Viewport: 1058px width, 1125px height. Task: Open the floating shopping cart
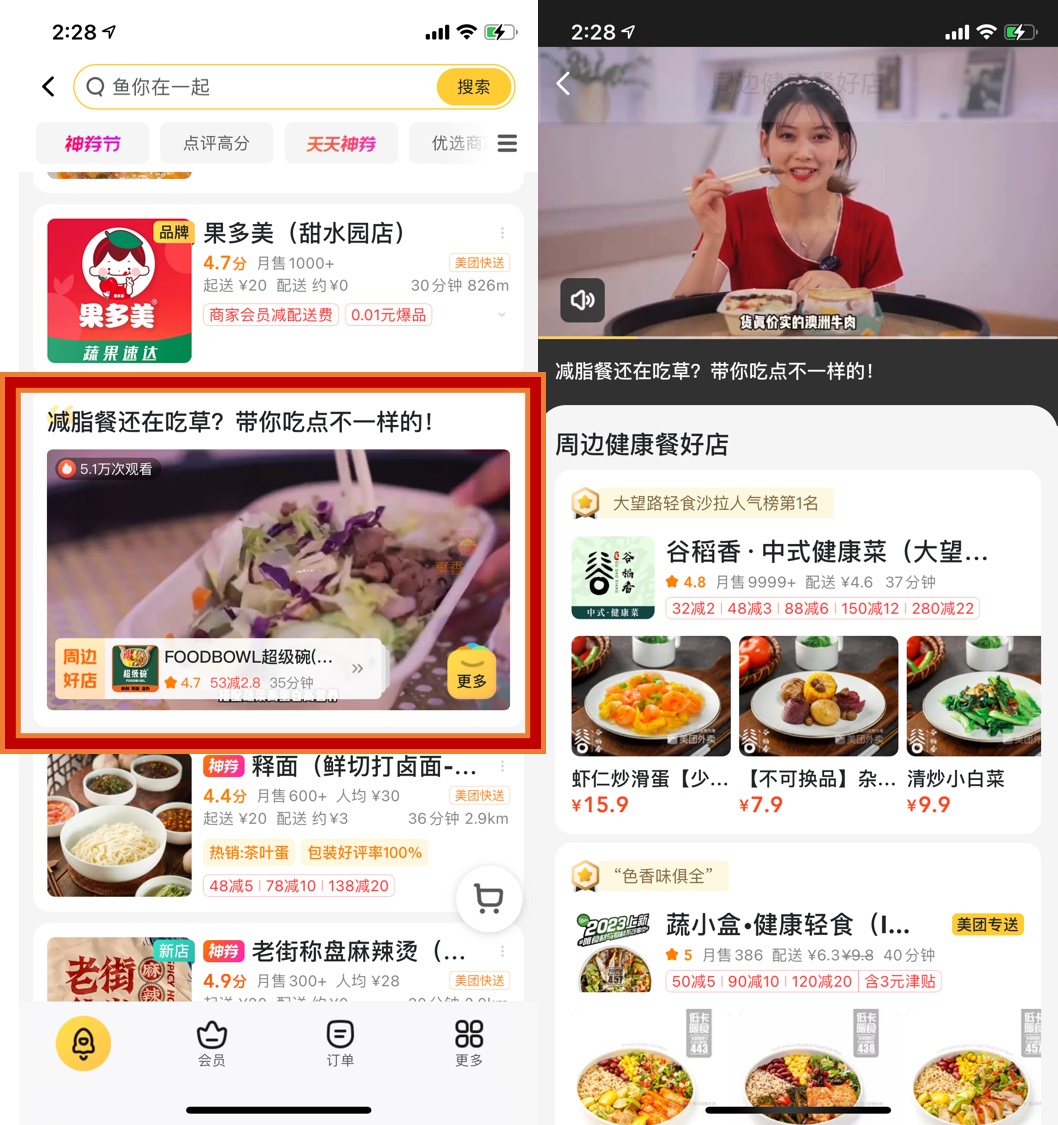[x=489, y=900]
